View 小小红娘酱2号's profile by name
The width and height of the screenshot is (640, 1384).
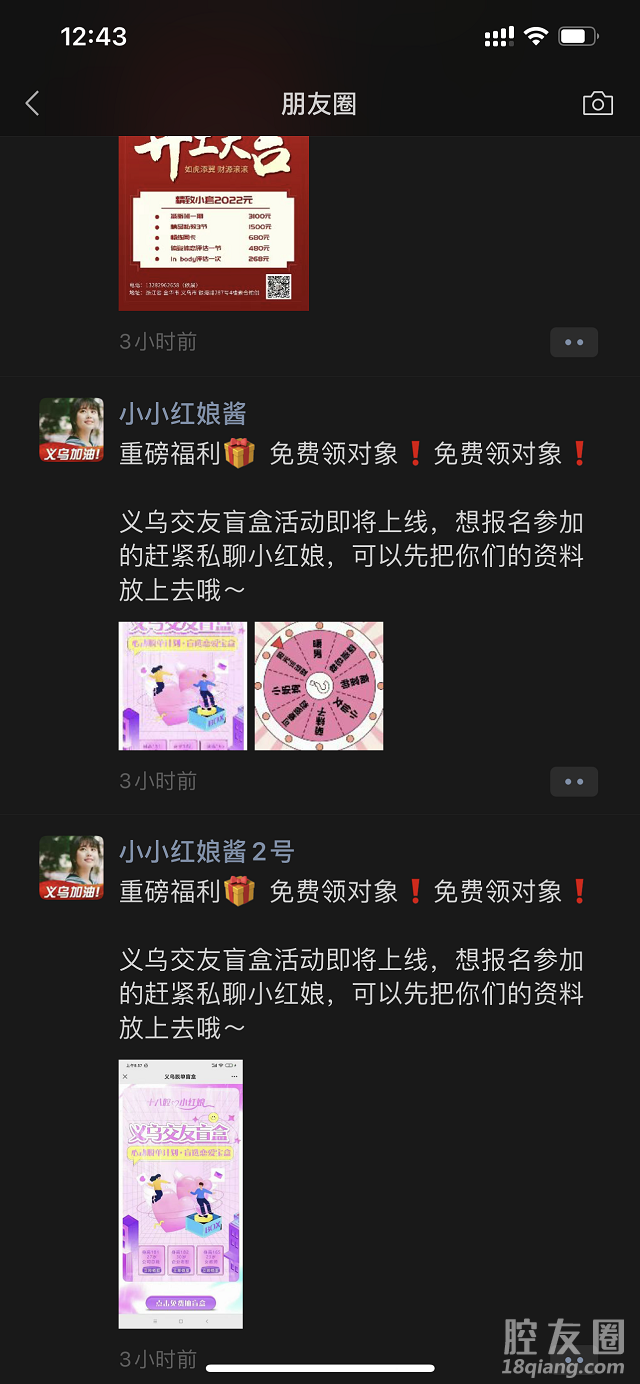tap(206, 852)
